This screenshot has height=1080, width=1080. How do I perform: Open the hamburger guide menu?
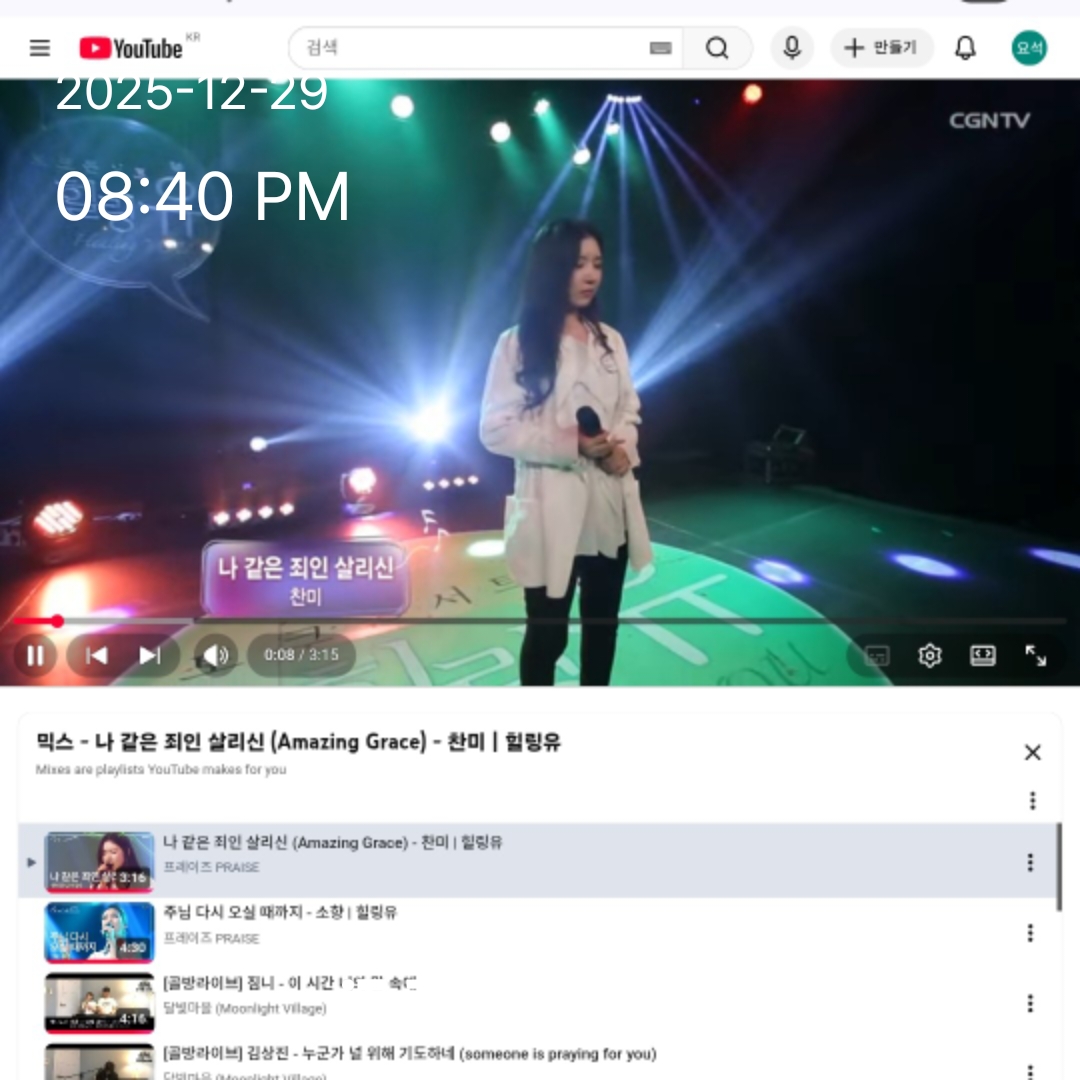[x=40, y=48]
